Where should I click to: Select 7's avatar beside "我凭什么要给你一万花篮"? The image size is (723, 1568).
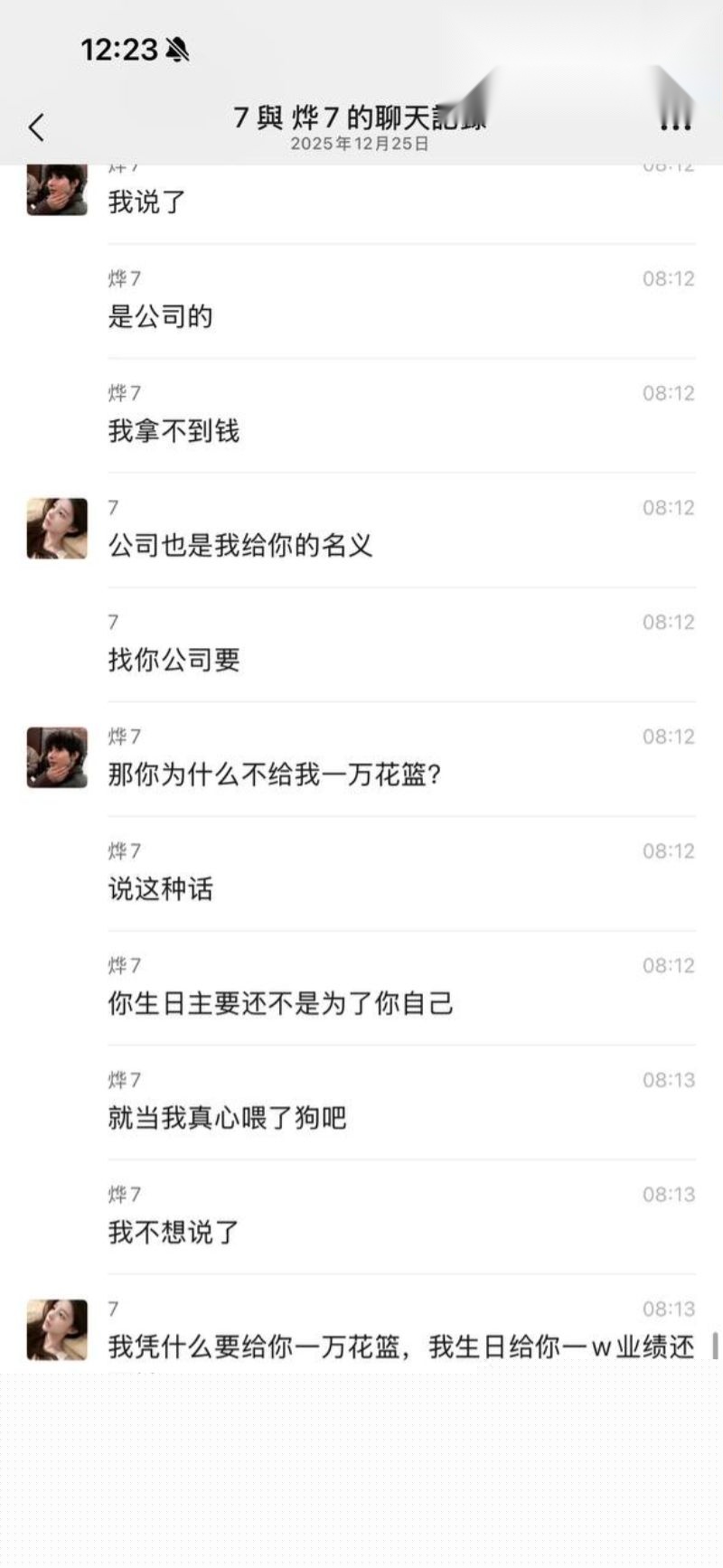click(57, 1329)
